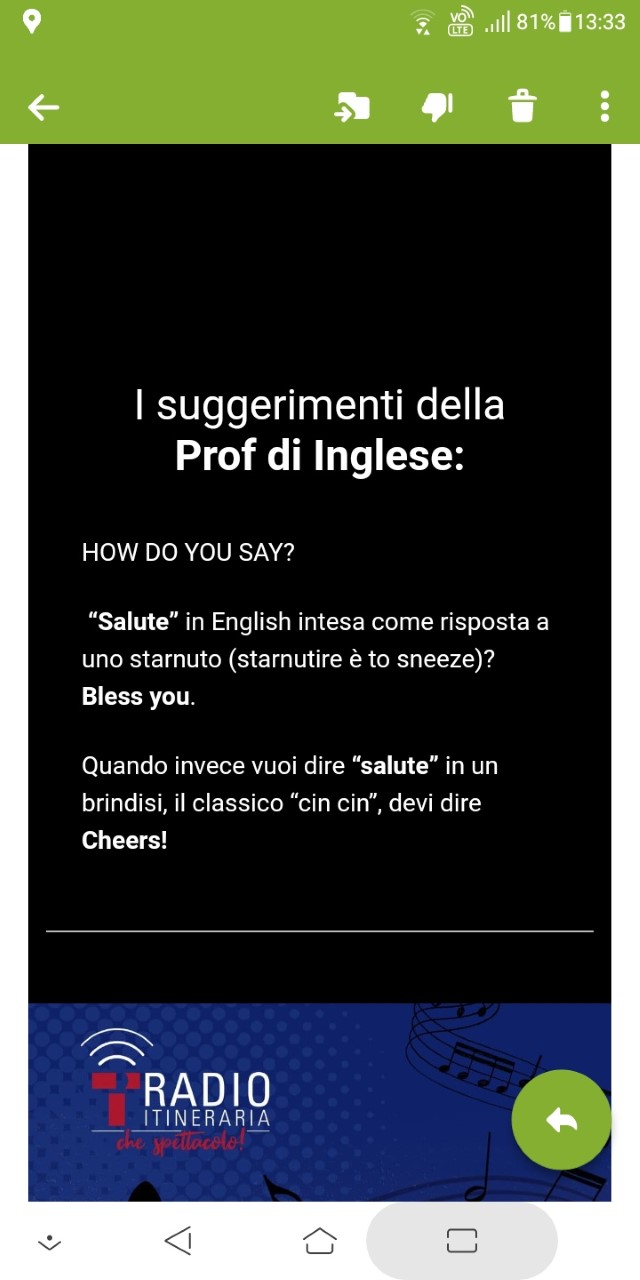Hide the navigation bar with the small arrow

pyautogui.click(x=49, y=1242)
